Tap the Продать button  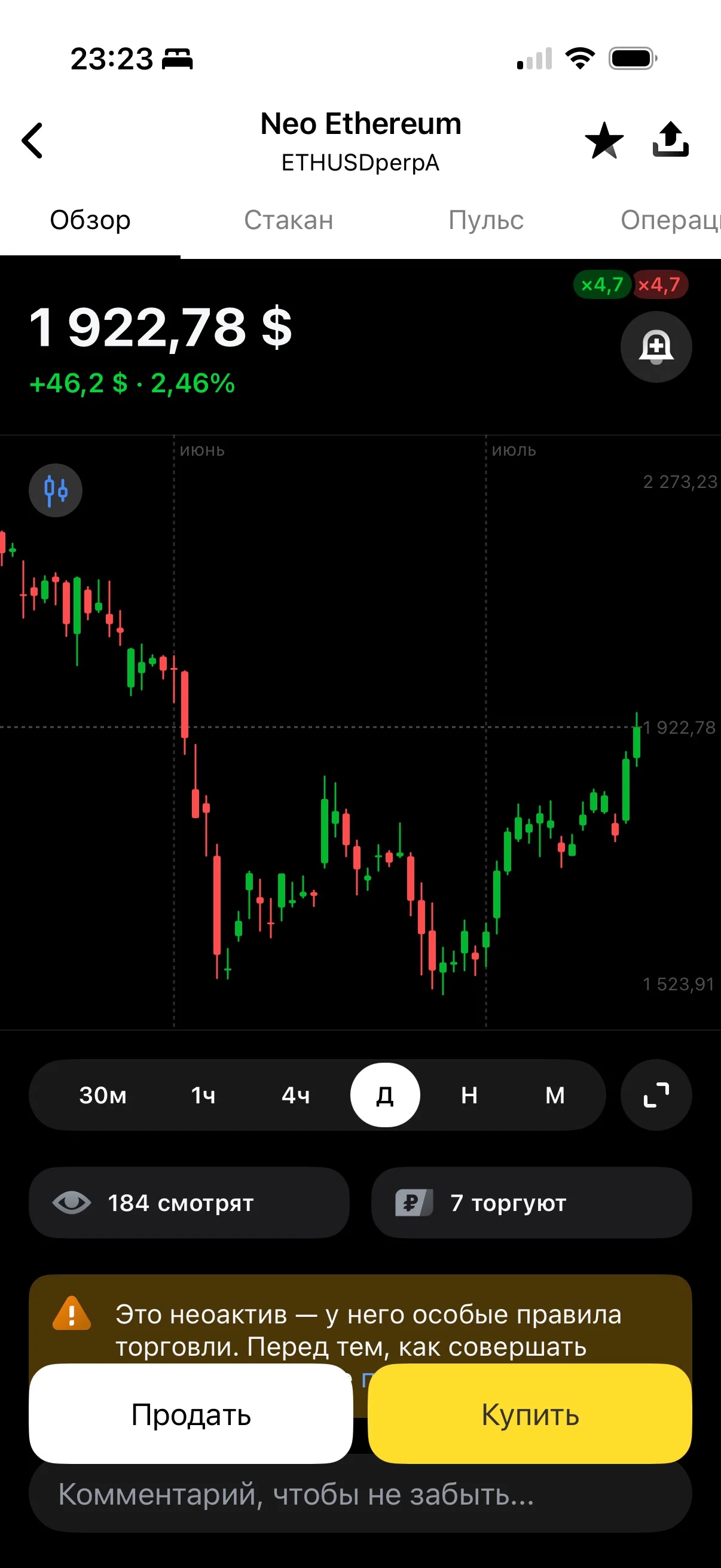pyautogui.click(x=191, y=1413)
